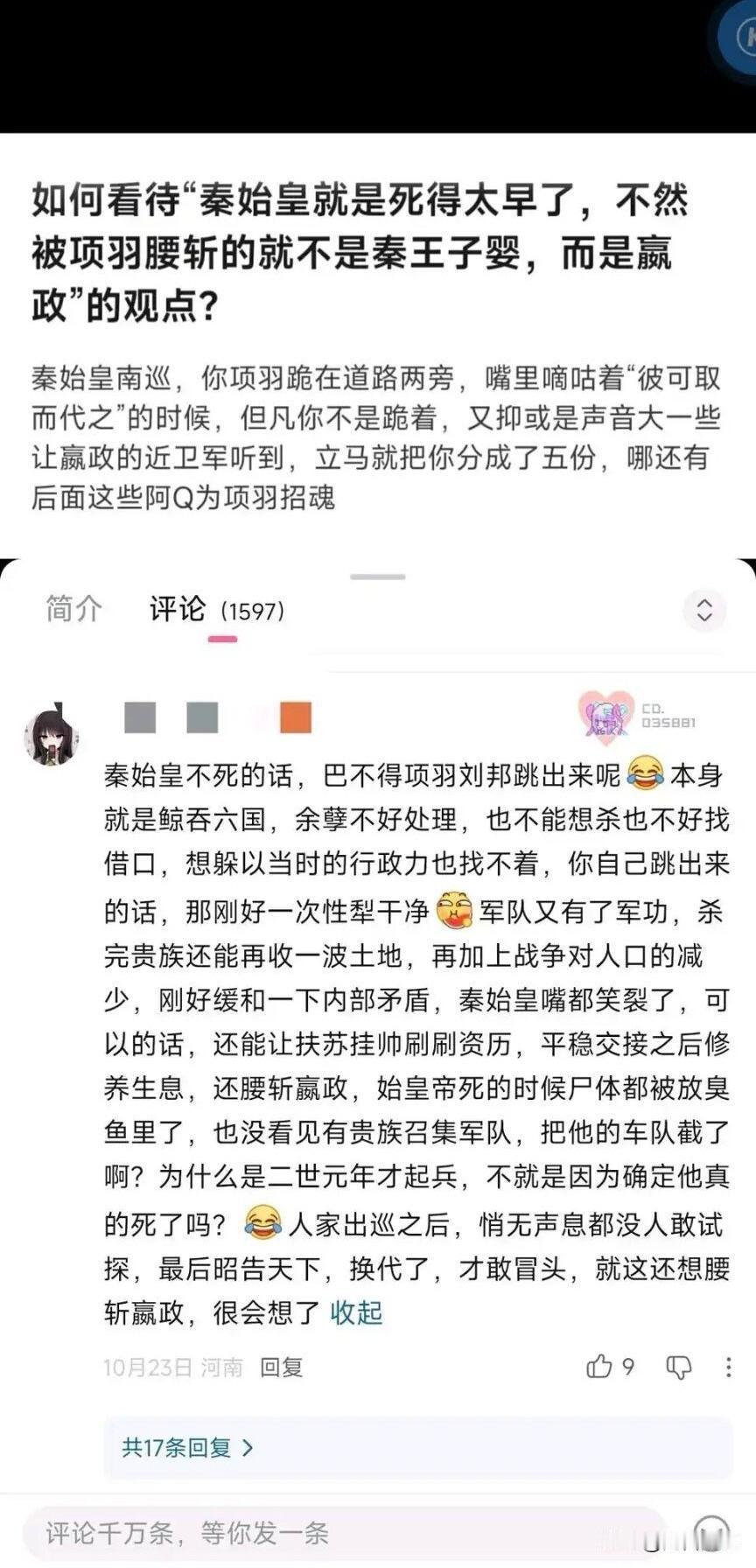Click the drag handle bar atop the comment sheet
This screenshot has height=1568, width=756.
(x=378, y=577)
